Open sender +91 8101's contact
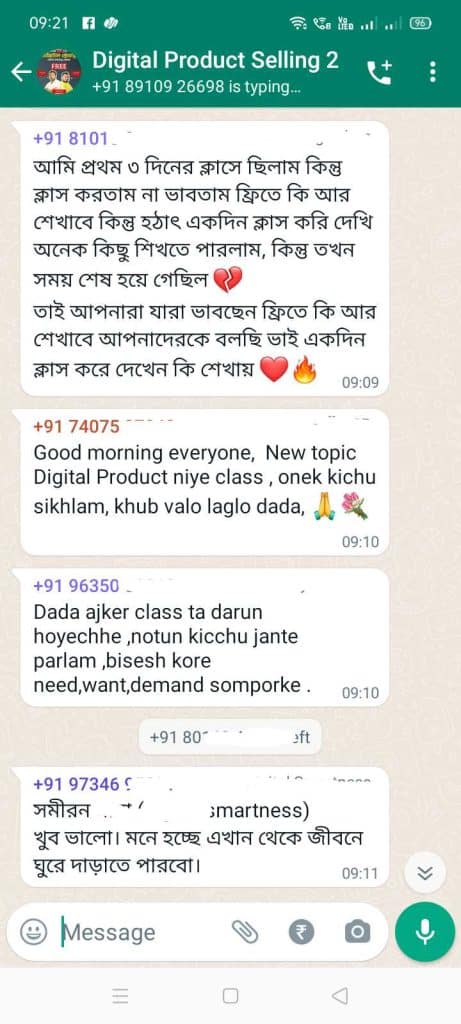 point(69,139)
